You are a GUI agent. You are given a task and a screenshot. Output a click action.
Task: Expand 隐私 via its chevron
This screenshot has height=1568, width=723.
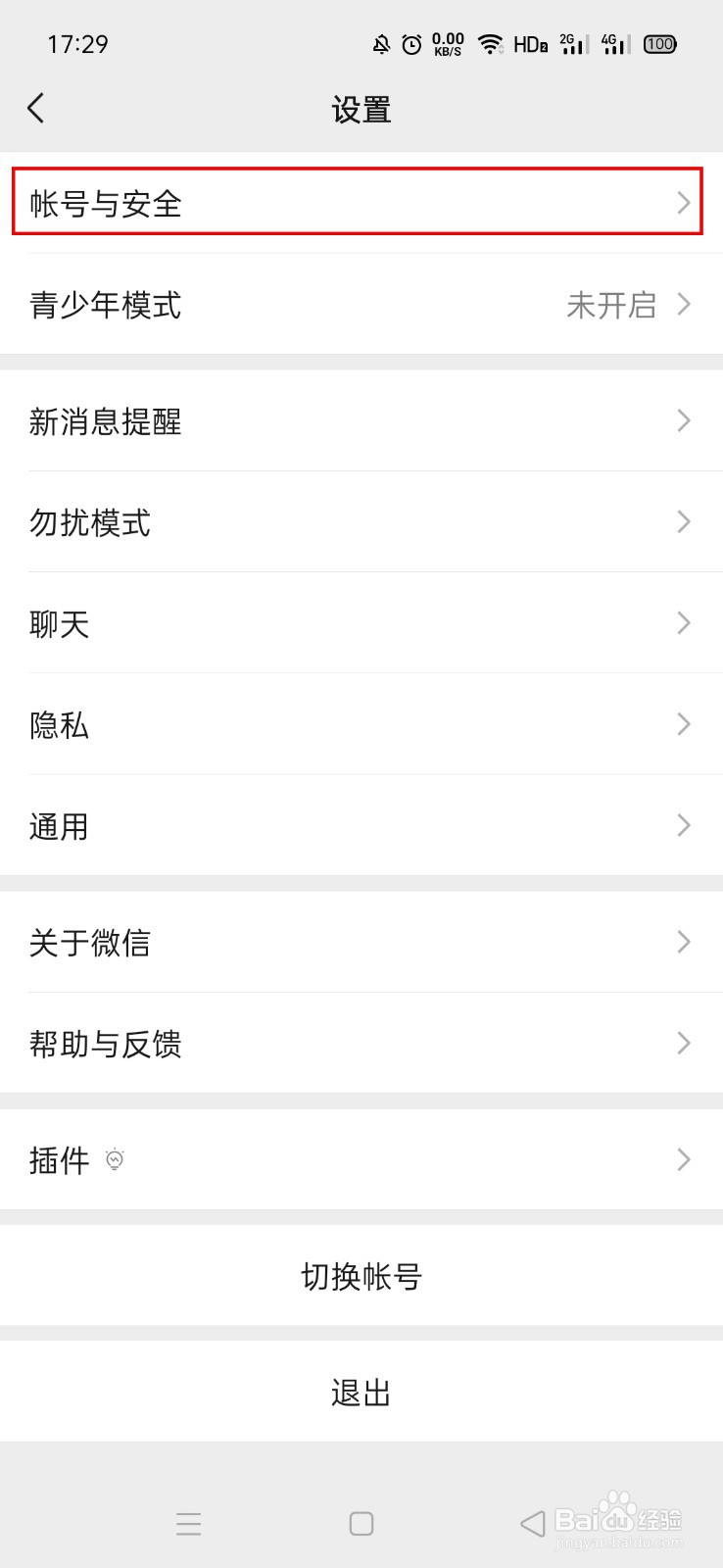click(x=683, y=724)
